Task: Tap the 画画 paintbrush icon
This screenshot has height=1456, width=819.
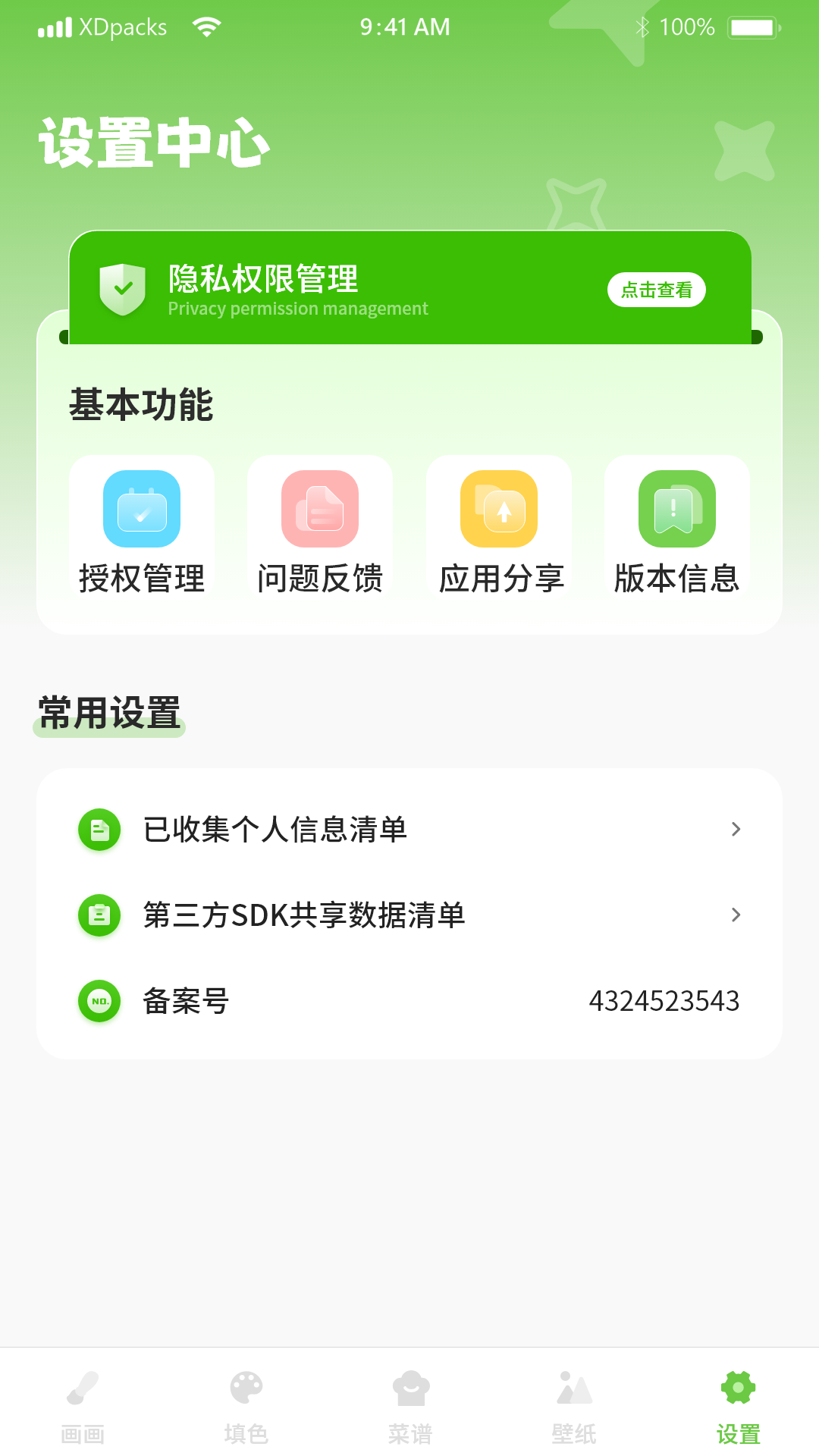Action: tap(82, 1389)
